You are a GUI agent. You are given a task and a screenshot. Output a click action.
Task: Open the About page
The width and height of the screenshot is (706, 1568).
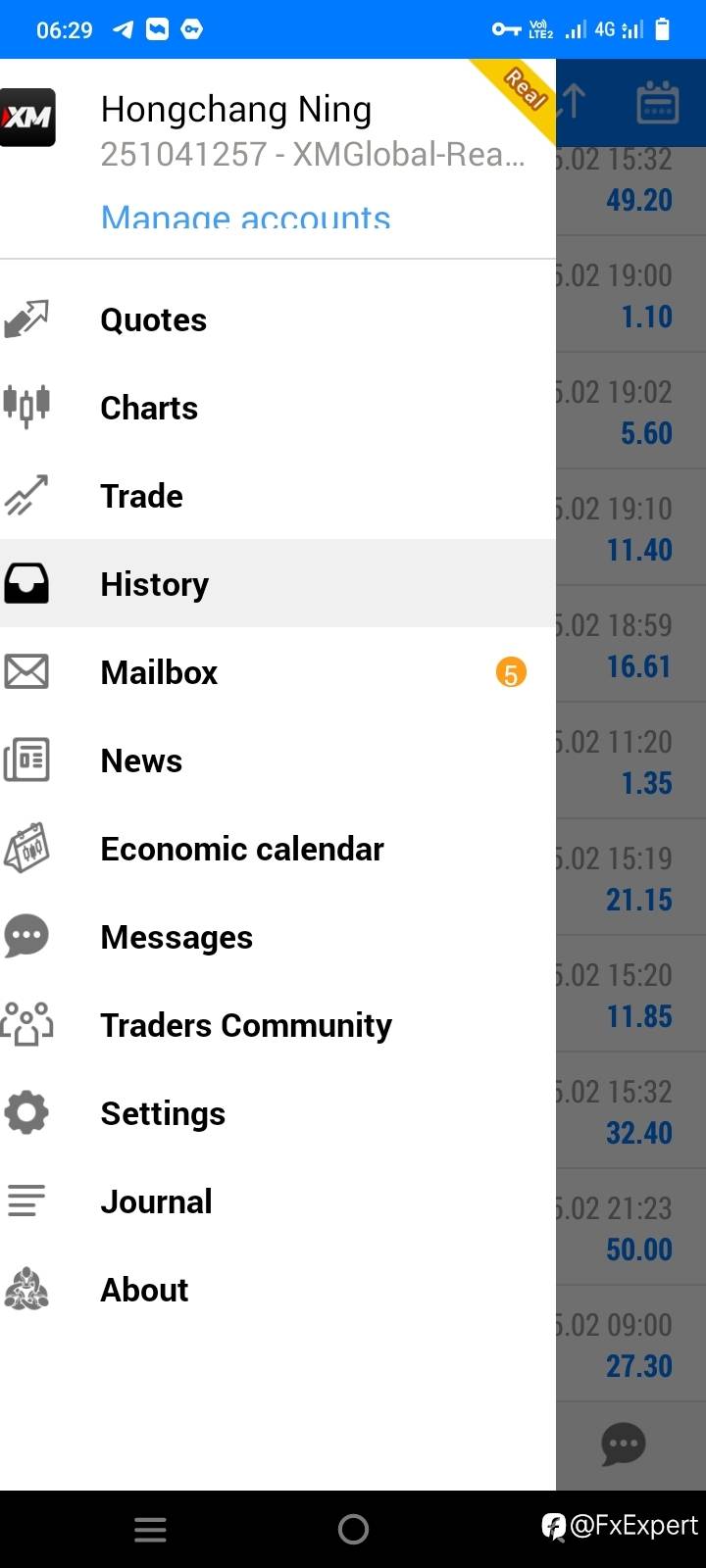[277, 1290]
